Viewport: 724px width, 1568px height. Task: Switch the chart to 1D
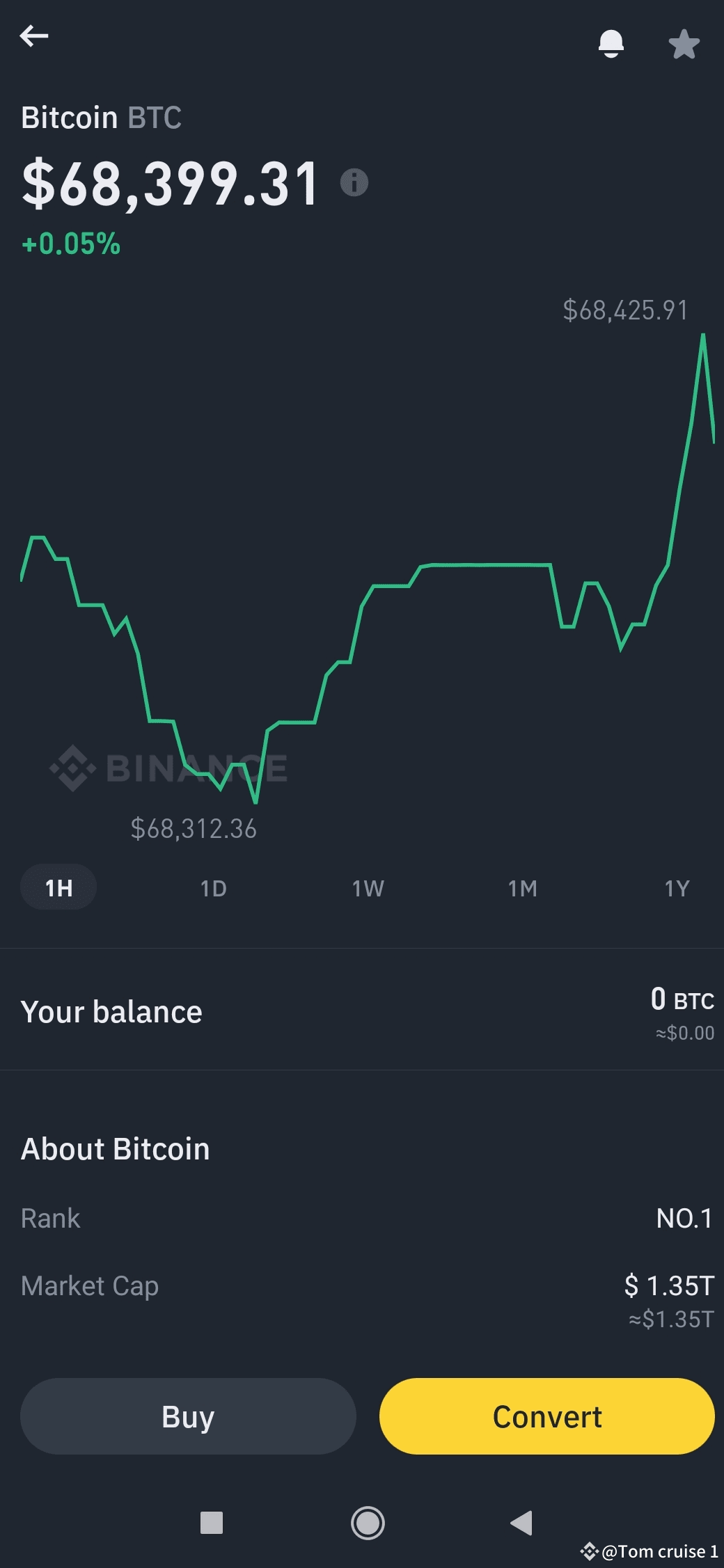213,888
